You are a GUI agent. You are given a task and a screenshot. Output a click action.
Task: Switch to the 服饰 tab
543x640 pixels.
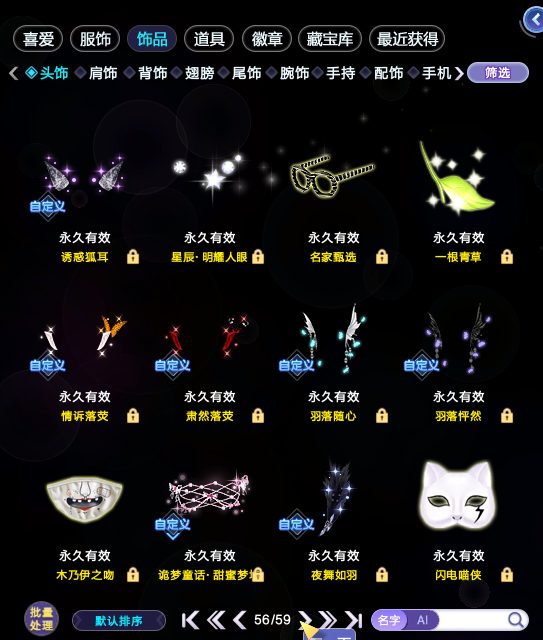[95, 39]
